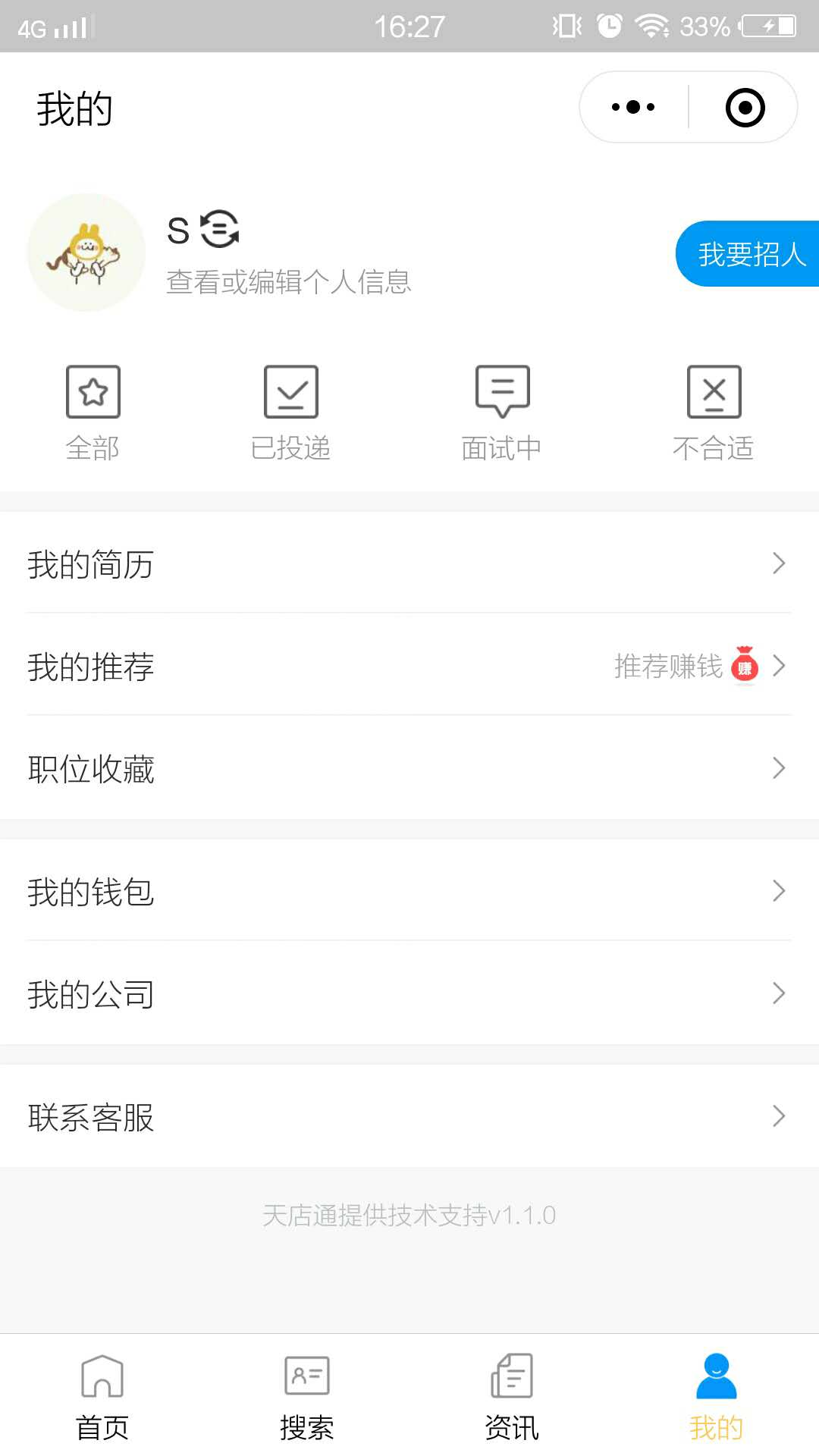The height and width of the screenshot is (1456, 819).
Task: View 全部 applications
Action: pyautogui.click(x=93, y=414)
